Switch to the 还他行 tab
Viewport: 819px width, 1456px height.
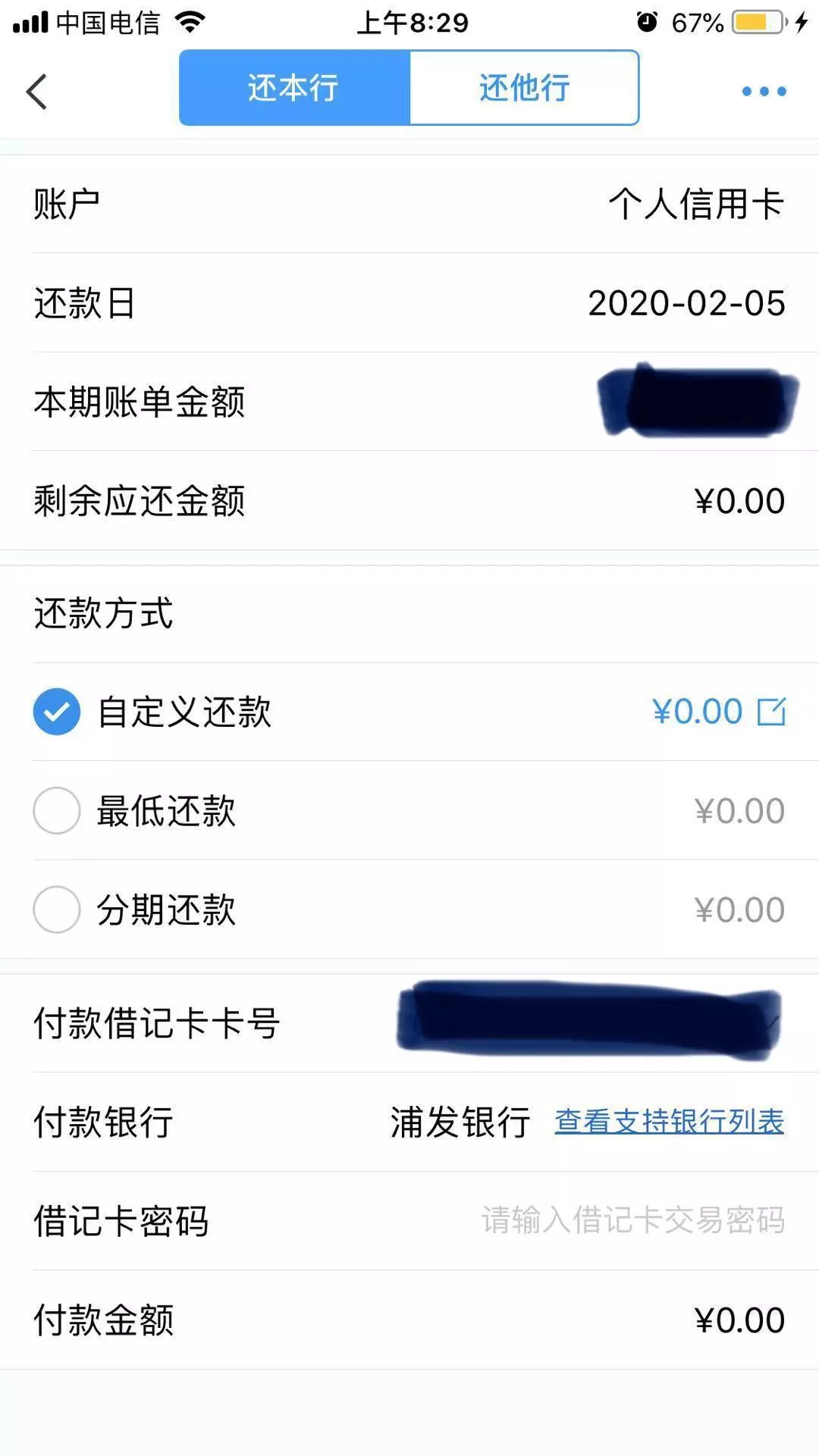[524, 88]
